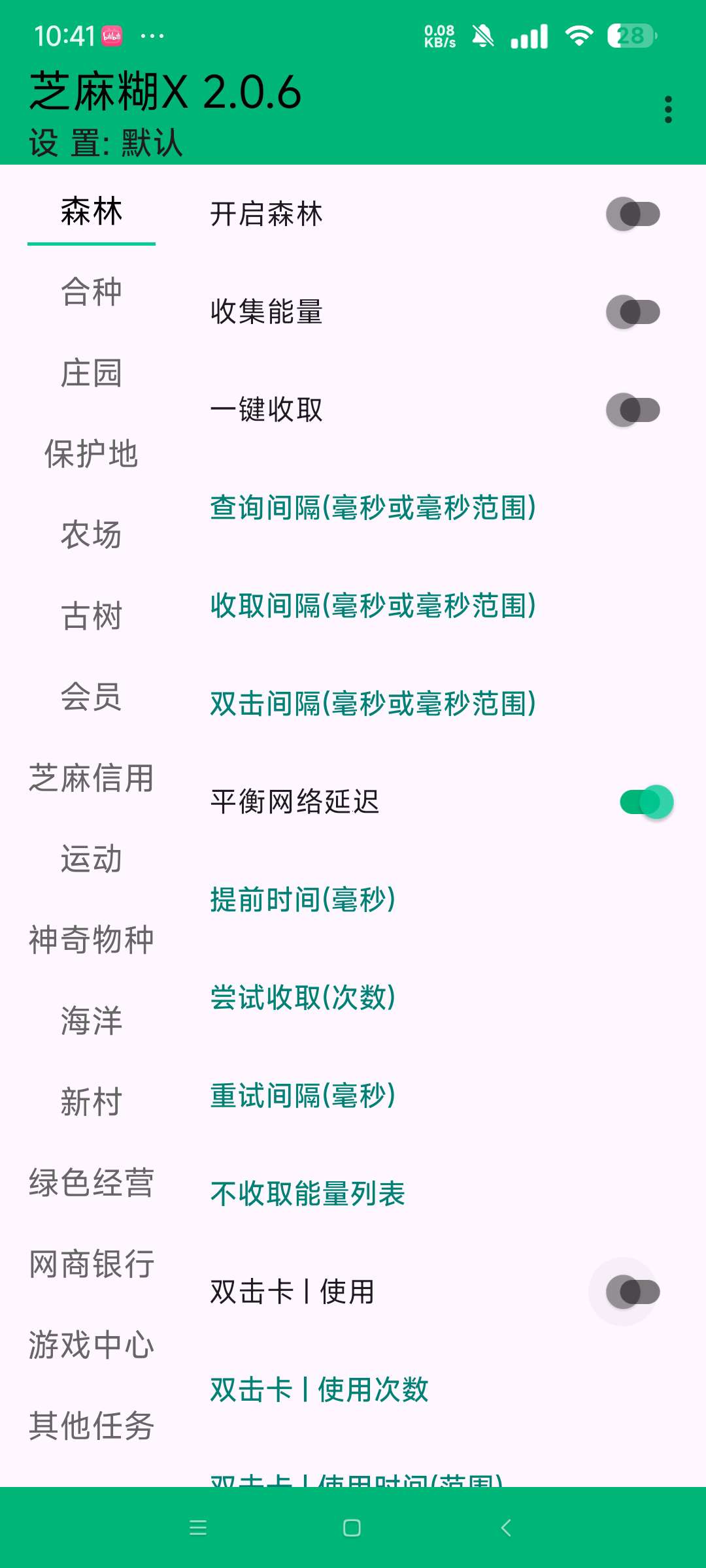Open 查询间隔(毫秒或毫秒范围) setting

click(x=373, y=508)
